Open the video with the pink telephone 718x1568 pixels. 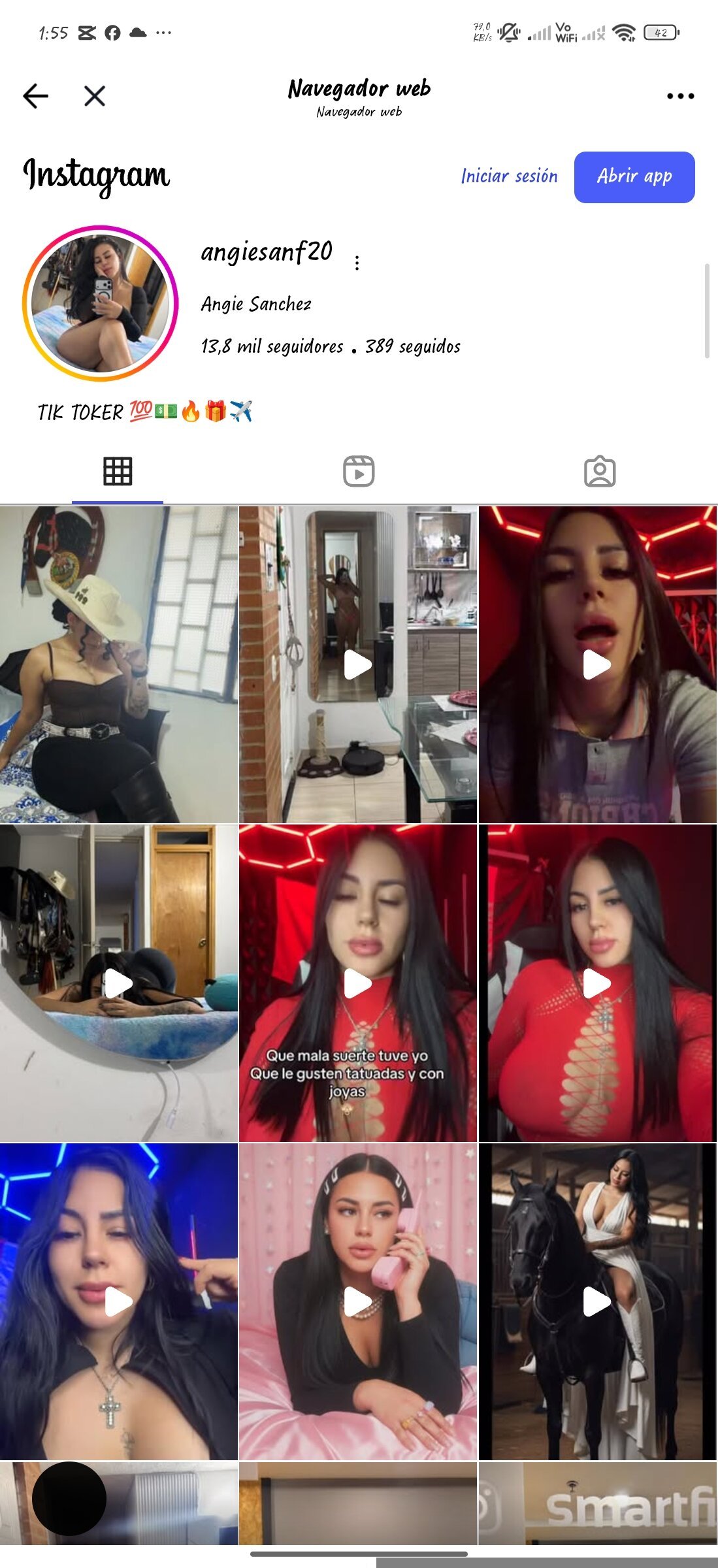(357, 1301)
